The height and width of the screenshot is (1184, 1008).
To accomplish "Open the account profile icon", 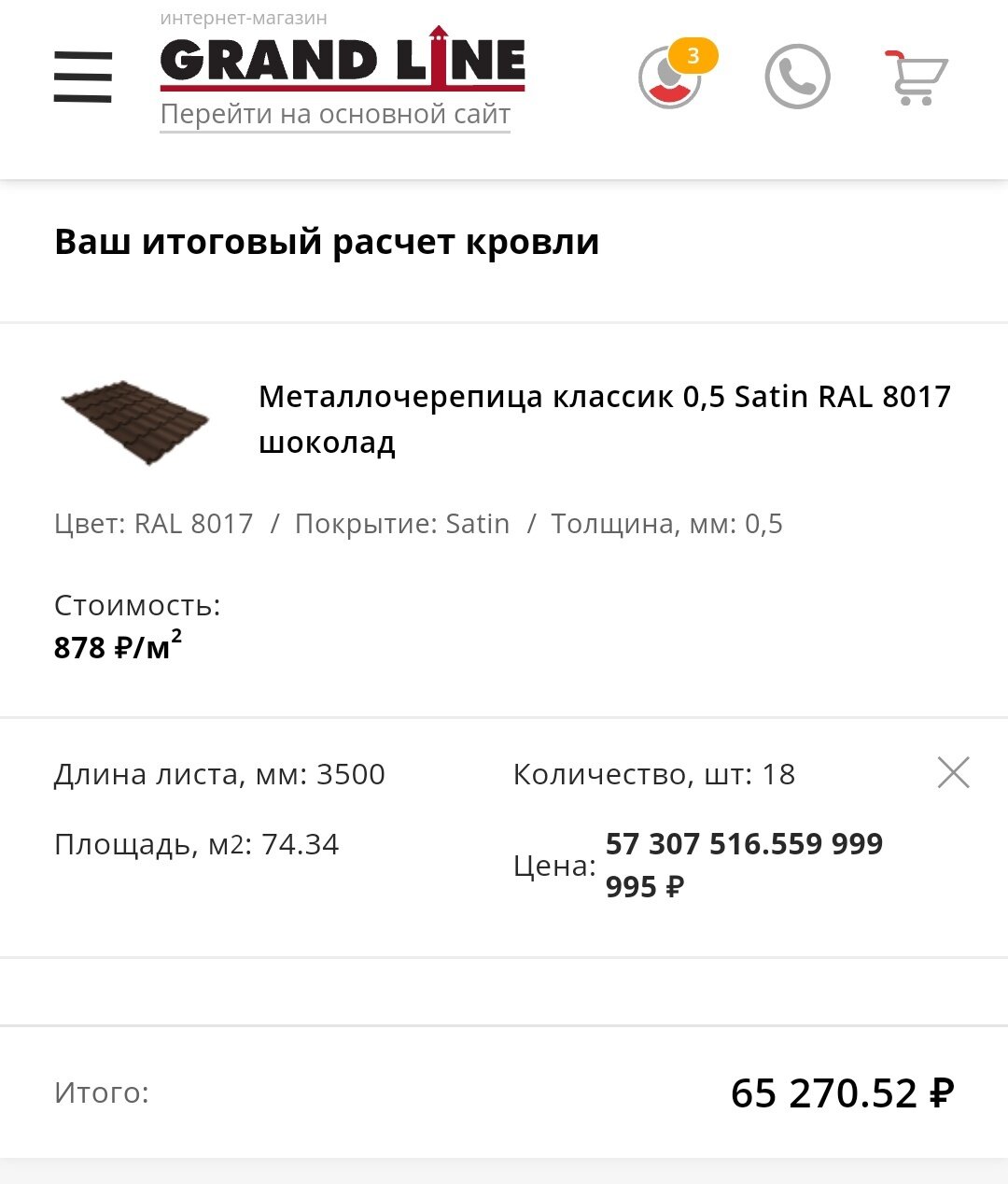I will pos(670,76).
